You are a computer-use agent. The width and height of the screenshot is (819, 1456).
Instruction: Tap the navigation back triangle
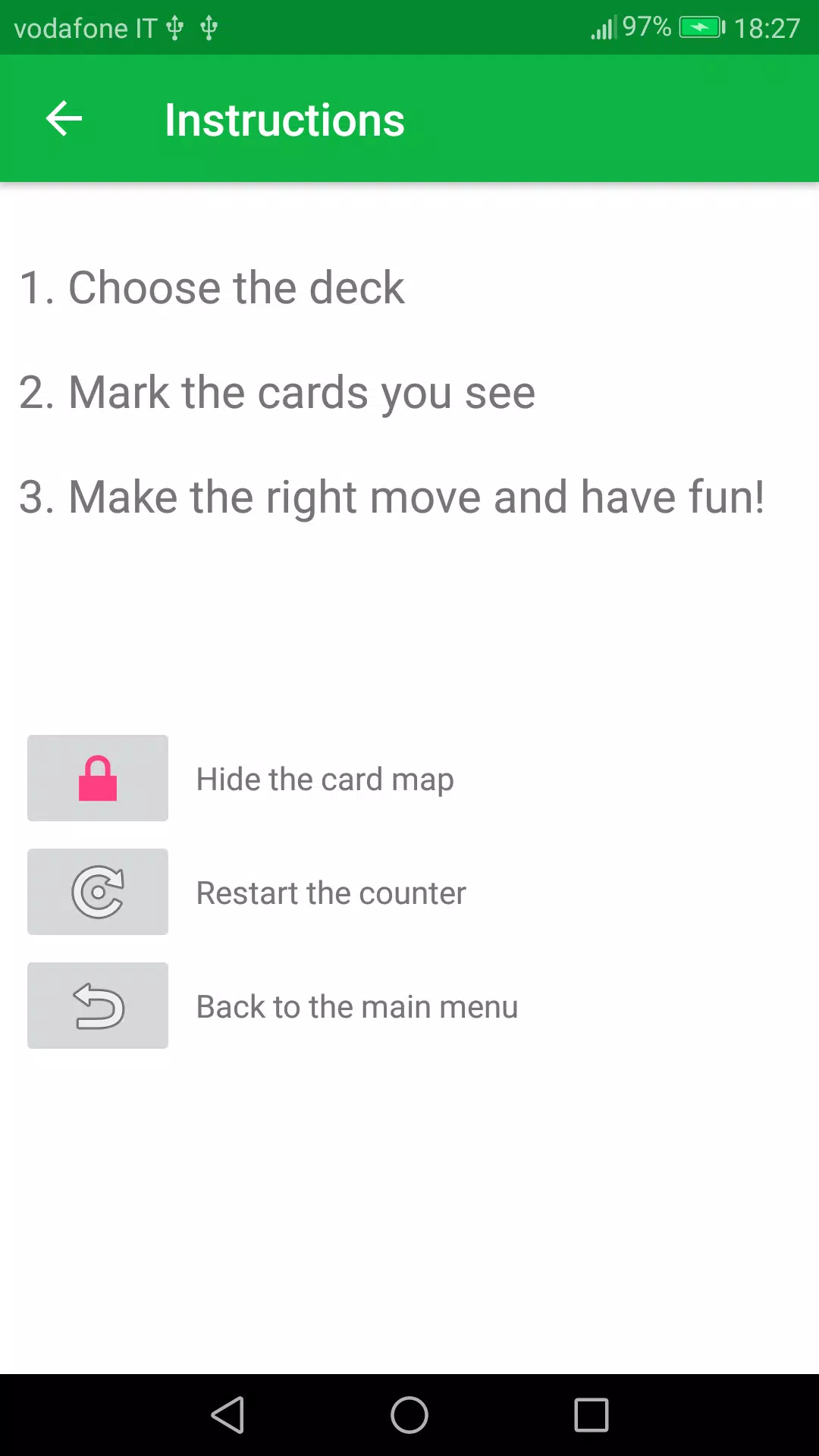point(229,1414)
